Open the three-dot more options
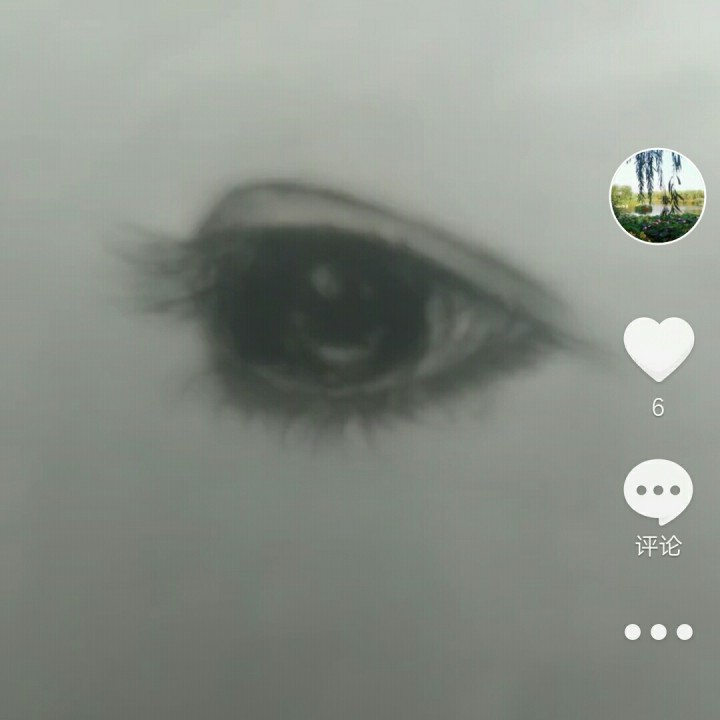The width and height of the screenshot is (720, 720). pos(658,632)
